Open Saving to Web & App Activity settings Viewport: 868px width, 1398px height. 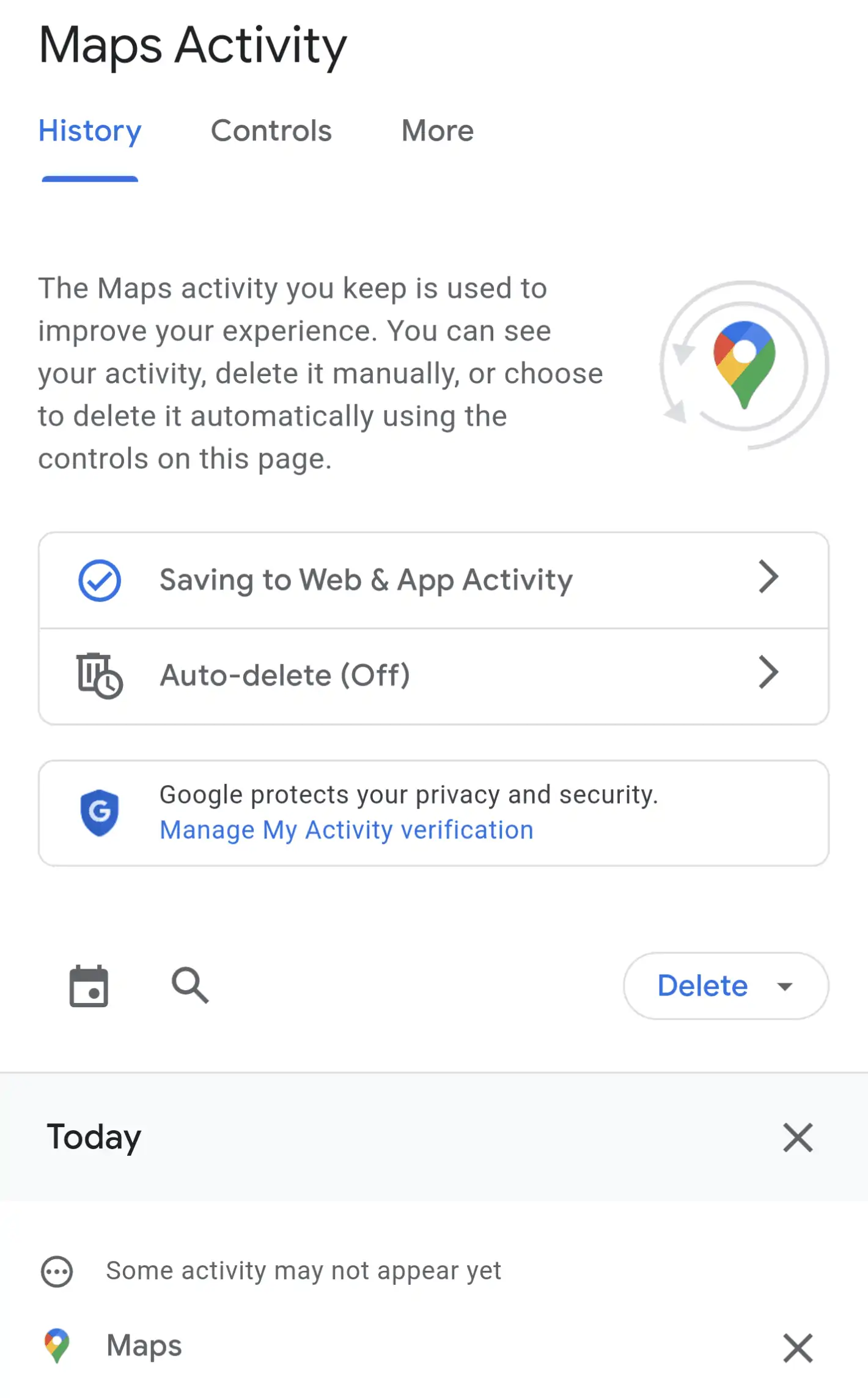tap(366, 580)
